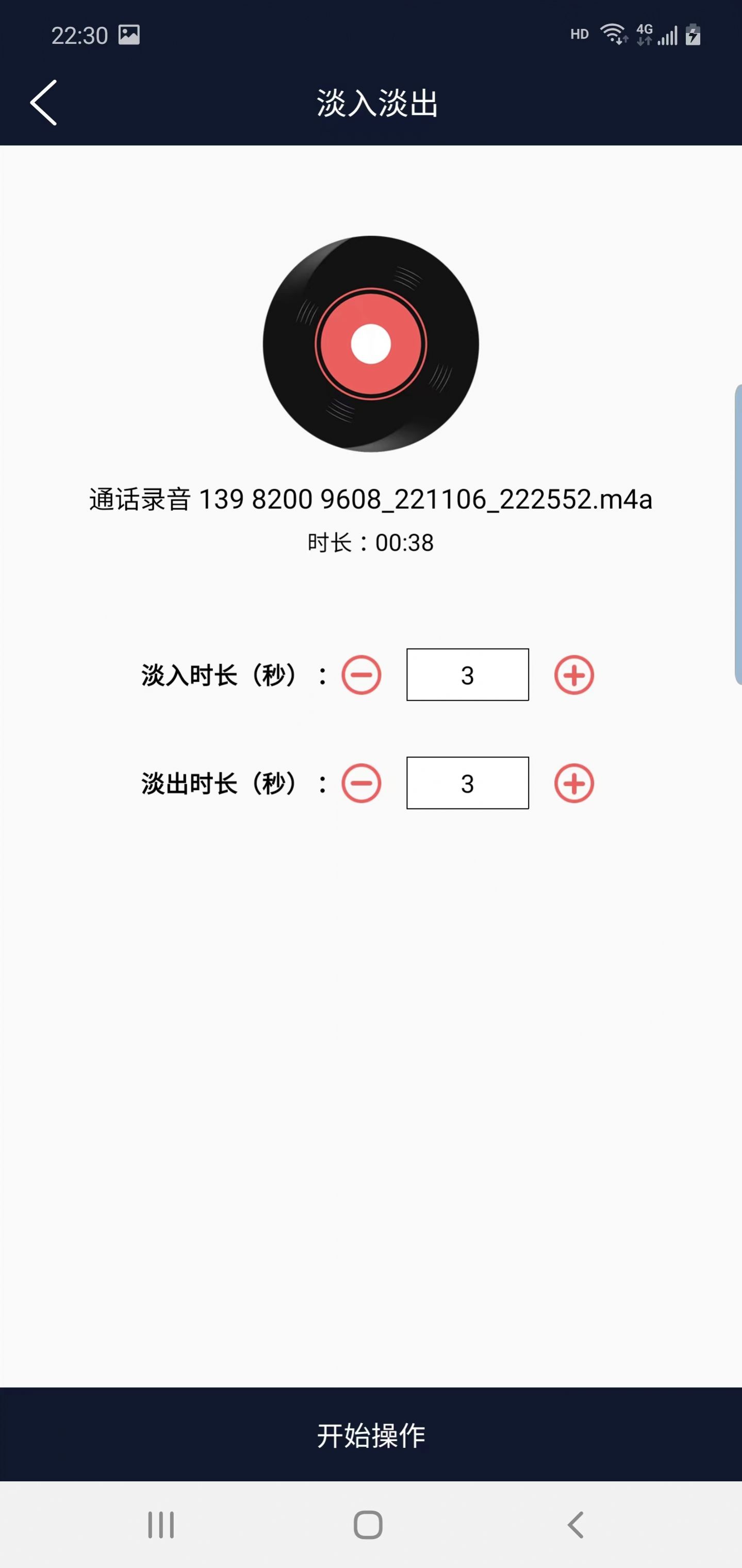This screenshot has width=742, height=1568.
Task: Tap the plus icon for 淡出时长
Action: point(574,784)
